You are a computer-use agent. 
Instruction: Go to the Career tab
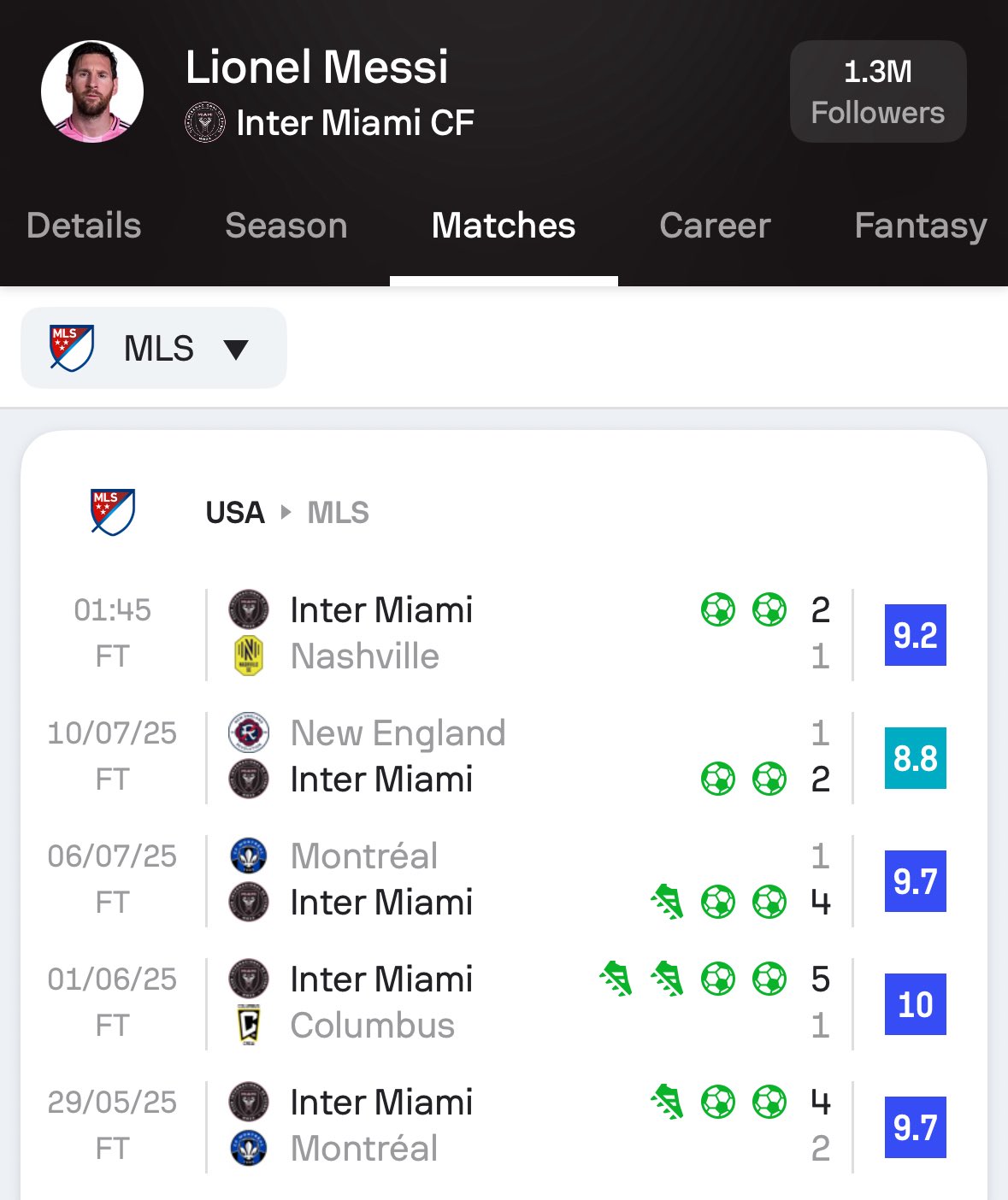pos(715,226)
